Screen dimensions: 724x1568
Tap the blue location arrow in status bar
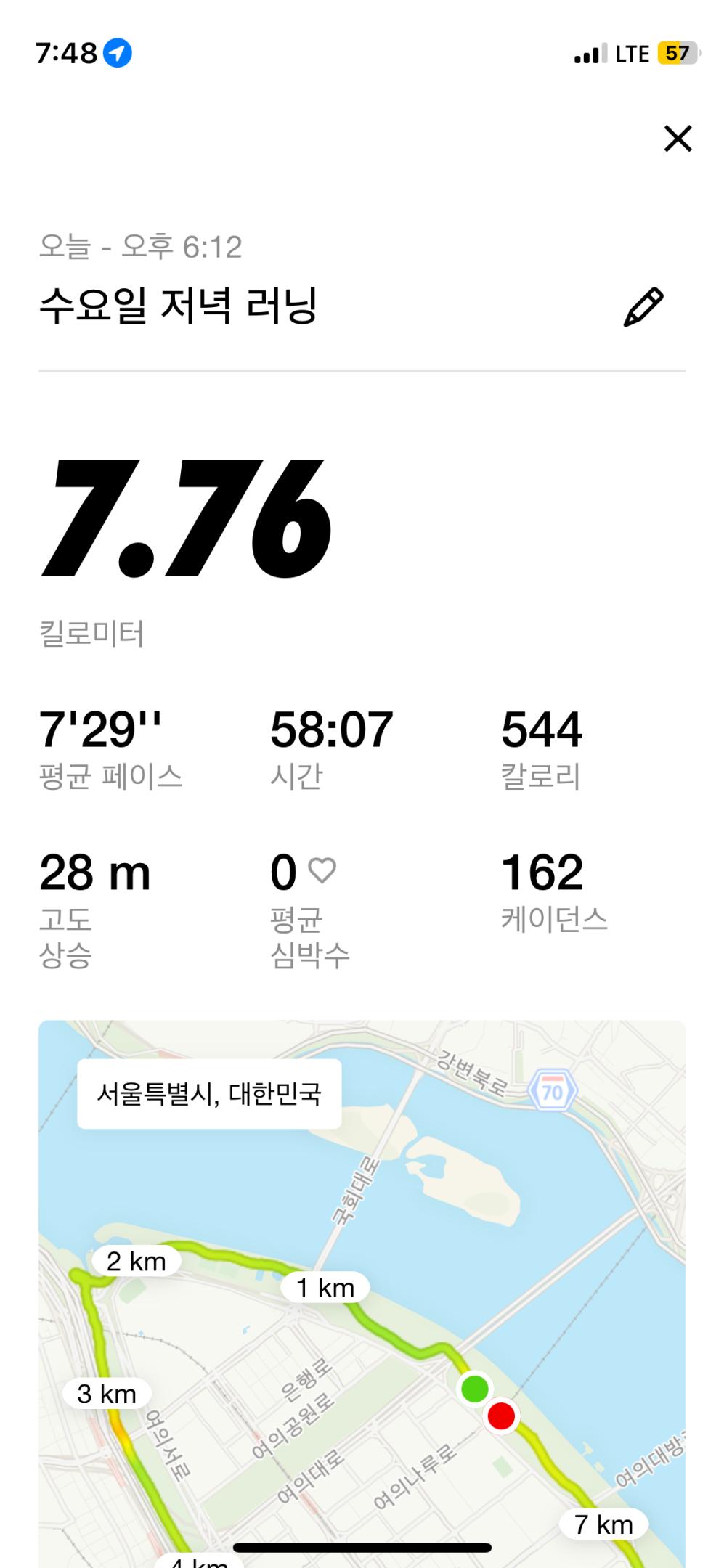pos(118,52)
